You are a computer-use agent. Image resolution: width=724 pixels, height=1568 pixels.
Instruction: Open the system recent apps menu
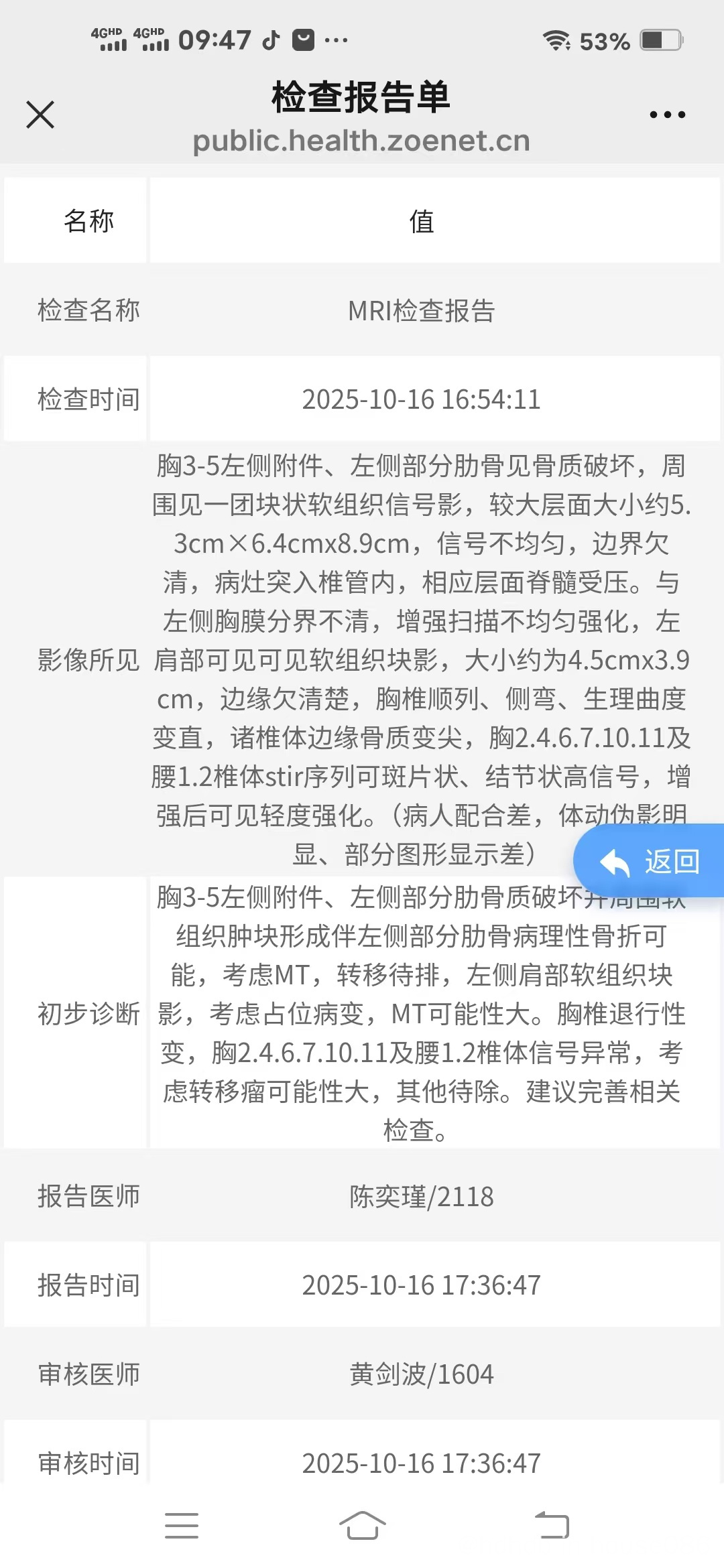182,1526
